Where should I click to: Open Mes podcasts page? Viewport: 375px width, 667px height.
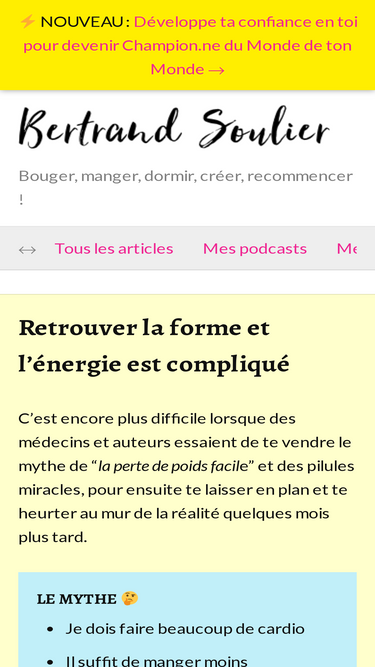255,248
